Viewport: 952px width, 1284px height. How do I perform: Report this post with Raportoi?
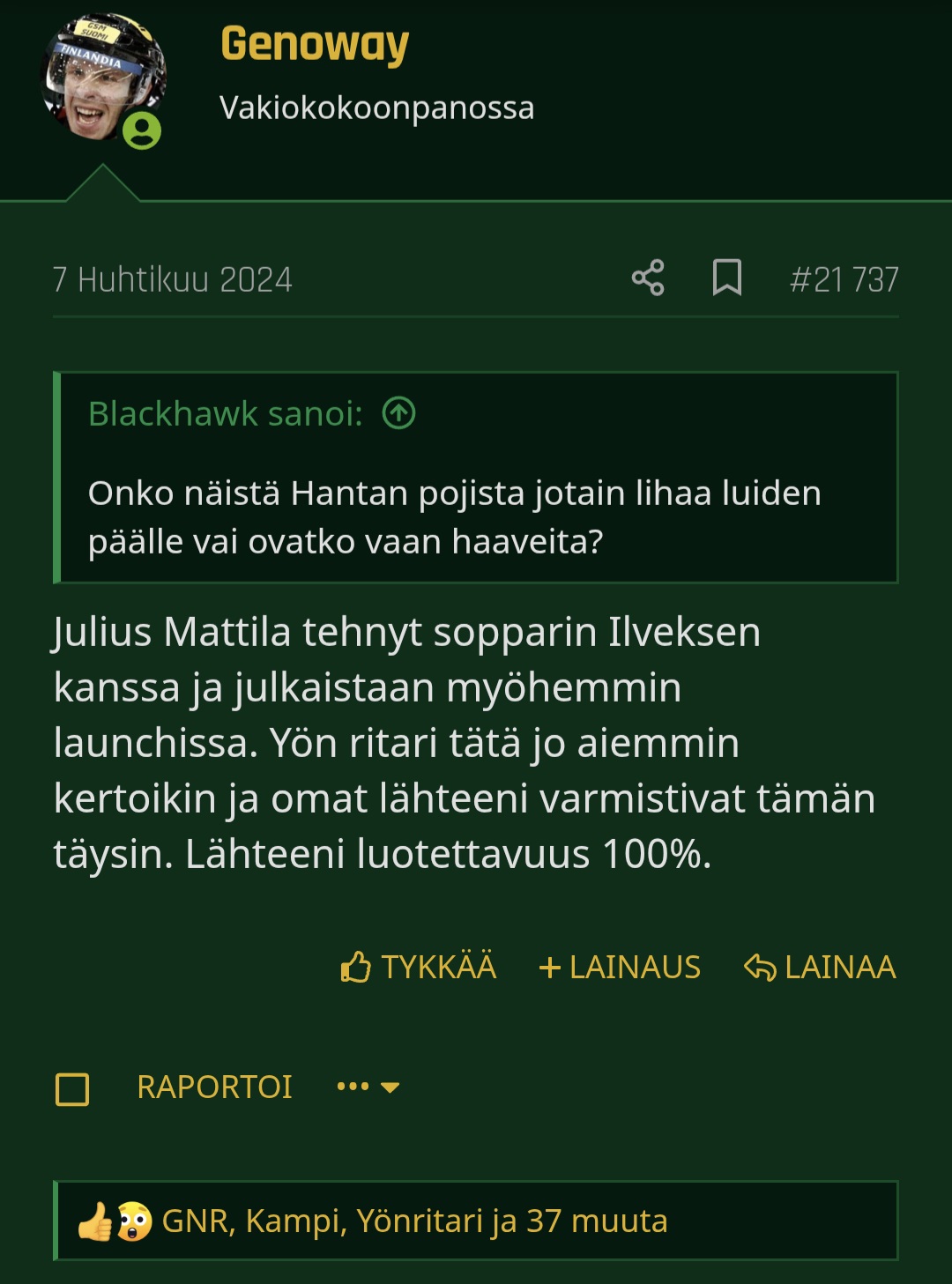click(214, 1087)
